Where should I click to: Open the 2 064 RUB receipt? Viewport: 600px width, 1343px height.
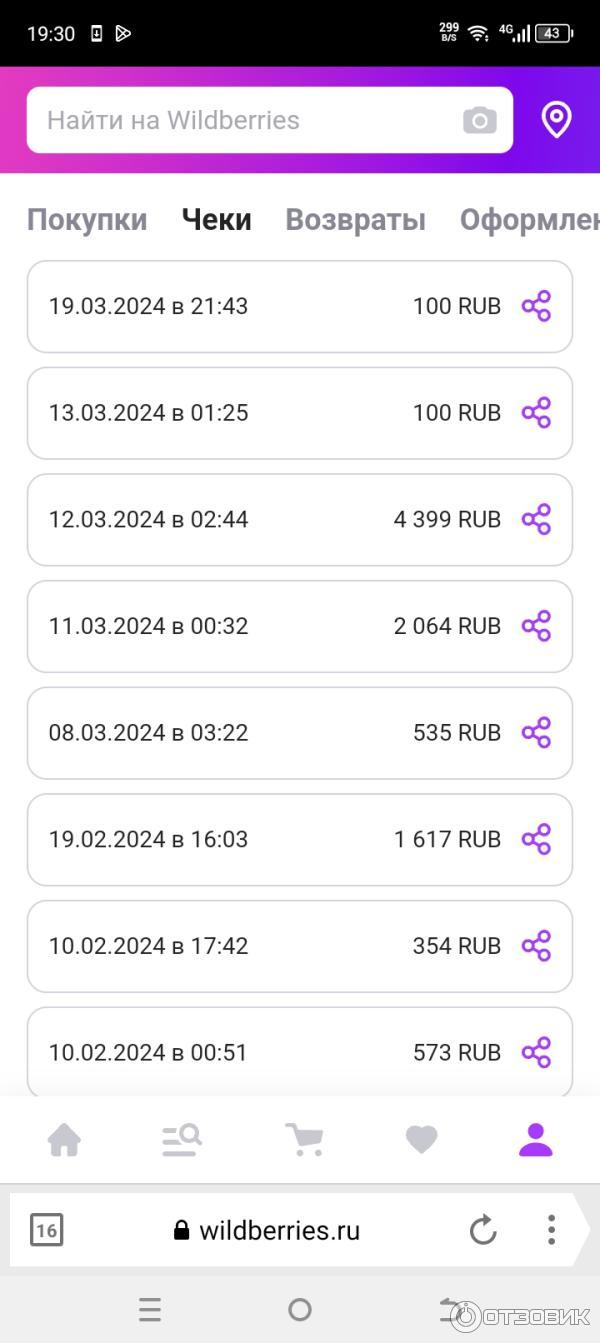pyautogui.click(x=250, y=626)
